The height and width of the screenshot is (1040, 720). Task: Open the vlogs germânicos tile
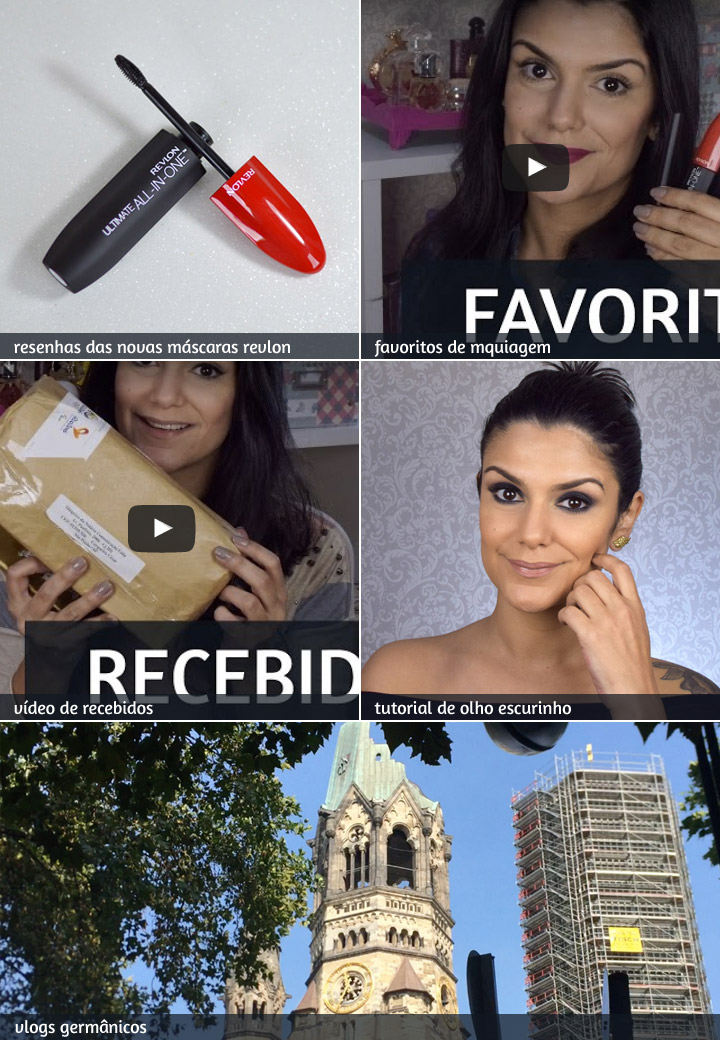click(x=360, y=880)
